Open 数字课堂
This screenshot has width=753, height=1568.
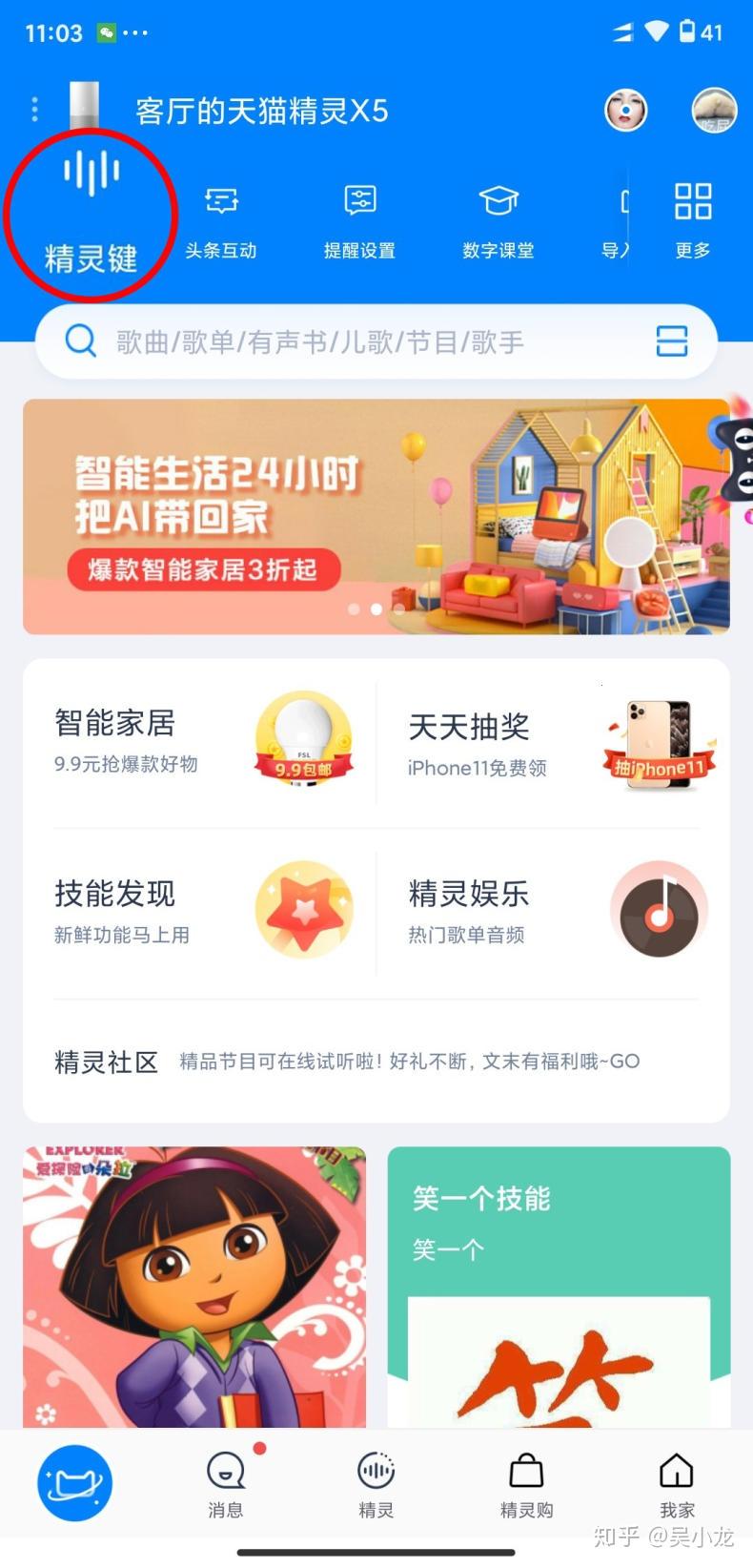[x=498, y=221]
